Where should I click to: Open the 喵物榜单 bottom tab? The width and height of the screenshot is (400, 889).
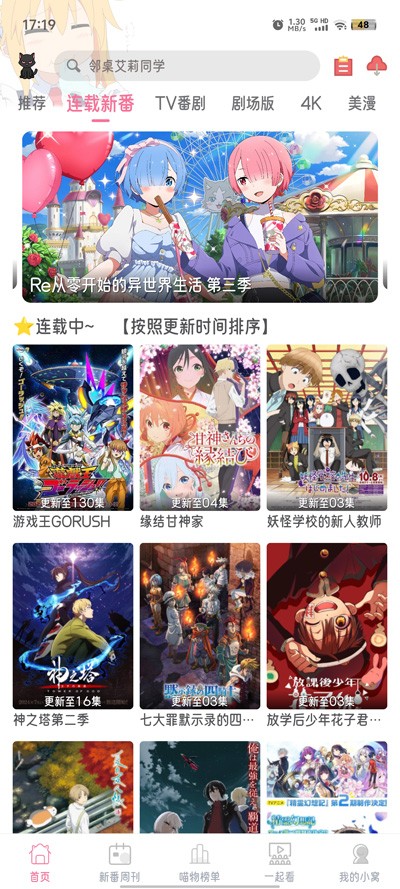(199, 862)
